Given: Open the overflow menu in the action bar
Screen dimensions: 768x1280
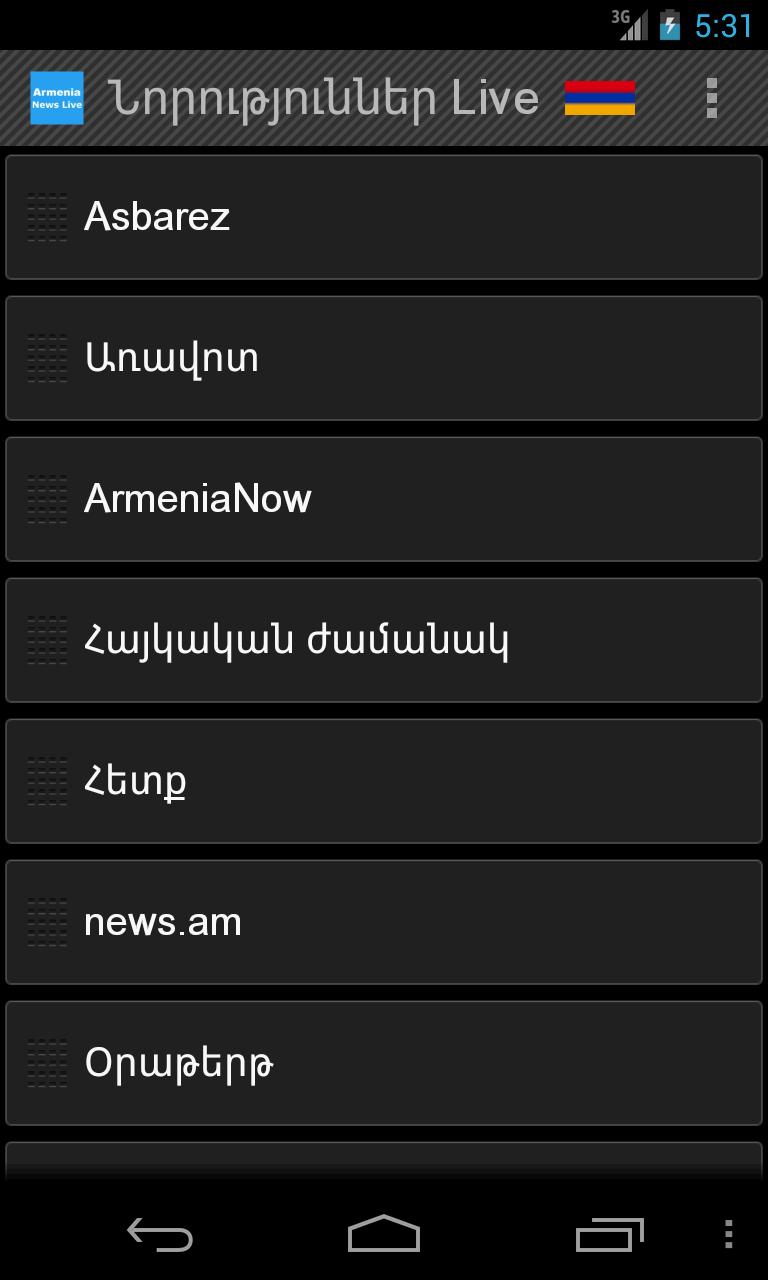Looking at the screenshot, I should pyautogui.click(x=712, y=97).
